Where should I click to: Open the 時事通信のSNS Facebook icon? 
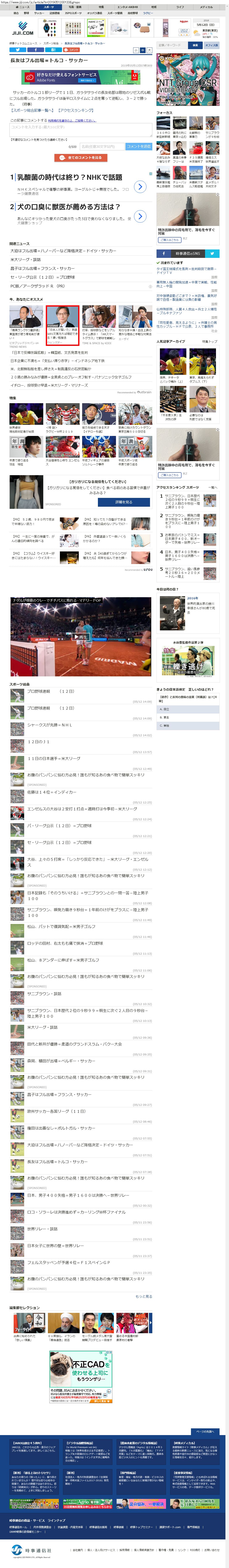(163, 254)
